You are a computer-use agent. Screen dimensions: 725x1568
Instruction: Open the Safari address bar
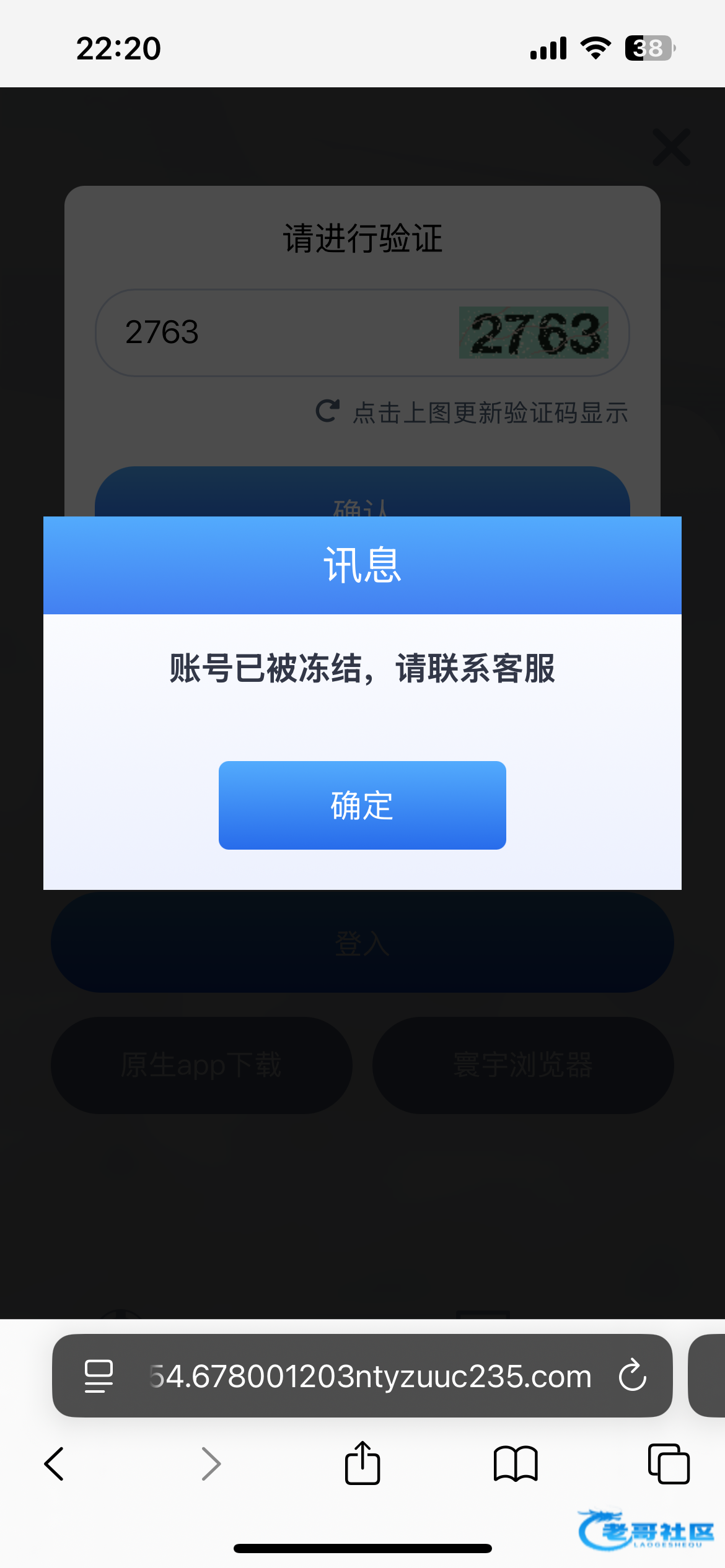click(x=369, y=1376)
